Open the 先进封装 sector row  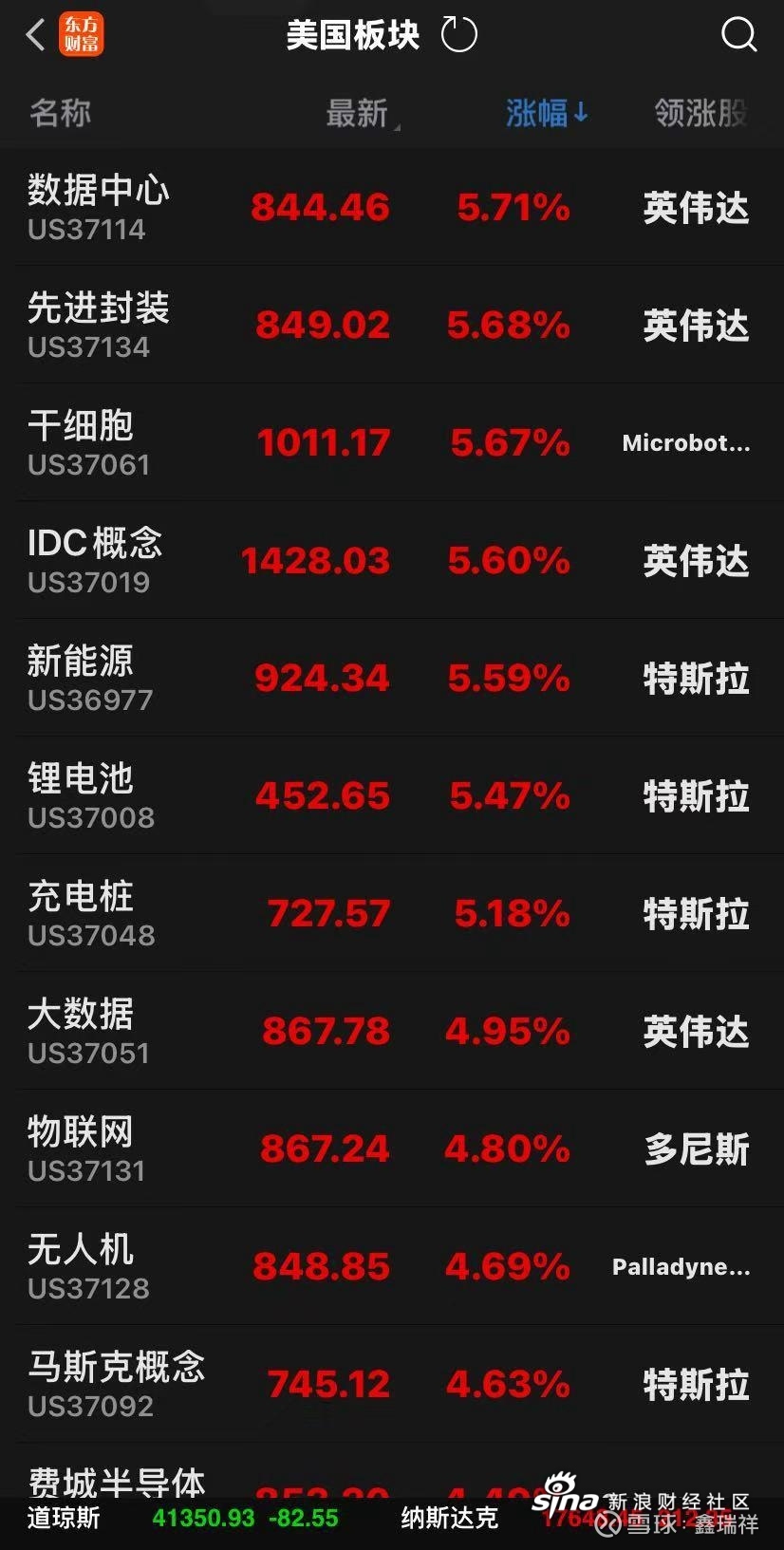click(x=392, y=325)
